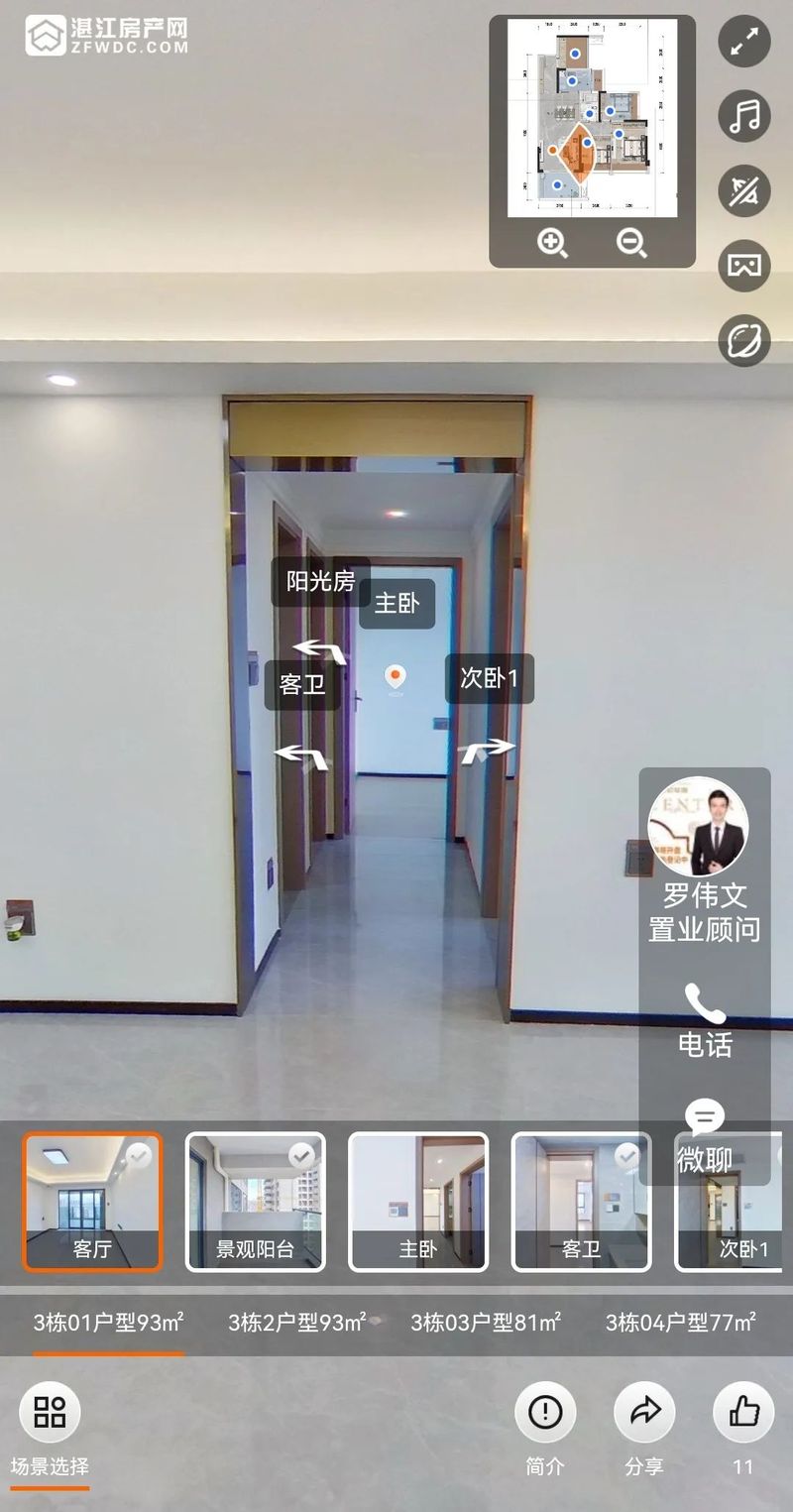Switch to 3栋2户型93㎡ tab
The height and width of the screenshot is (1512, 793).
297,1323
